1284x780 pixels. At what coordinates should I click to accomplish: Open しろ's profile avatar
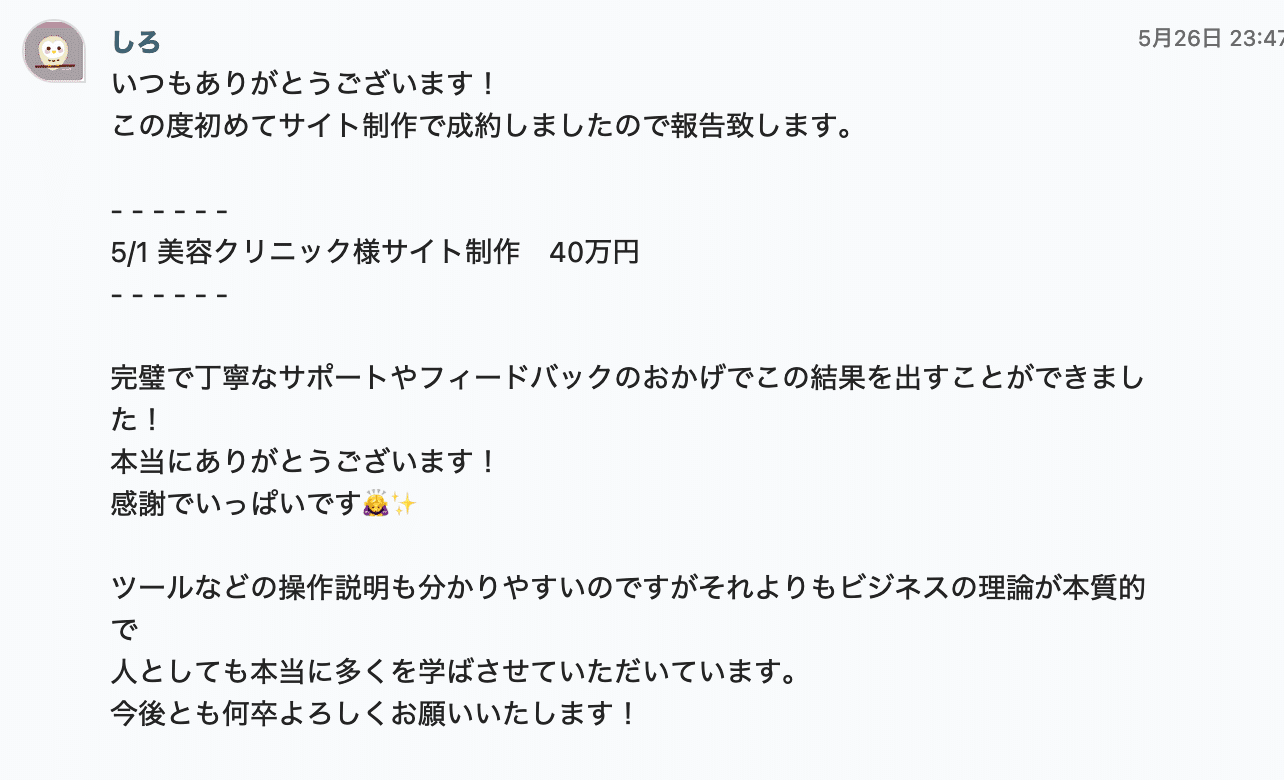tap(54, 51)
